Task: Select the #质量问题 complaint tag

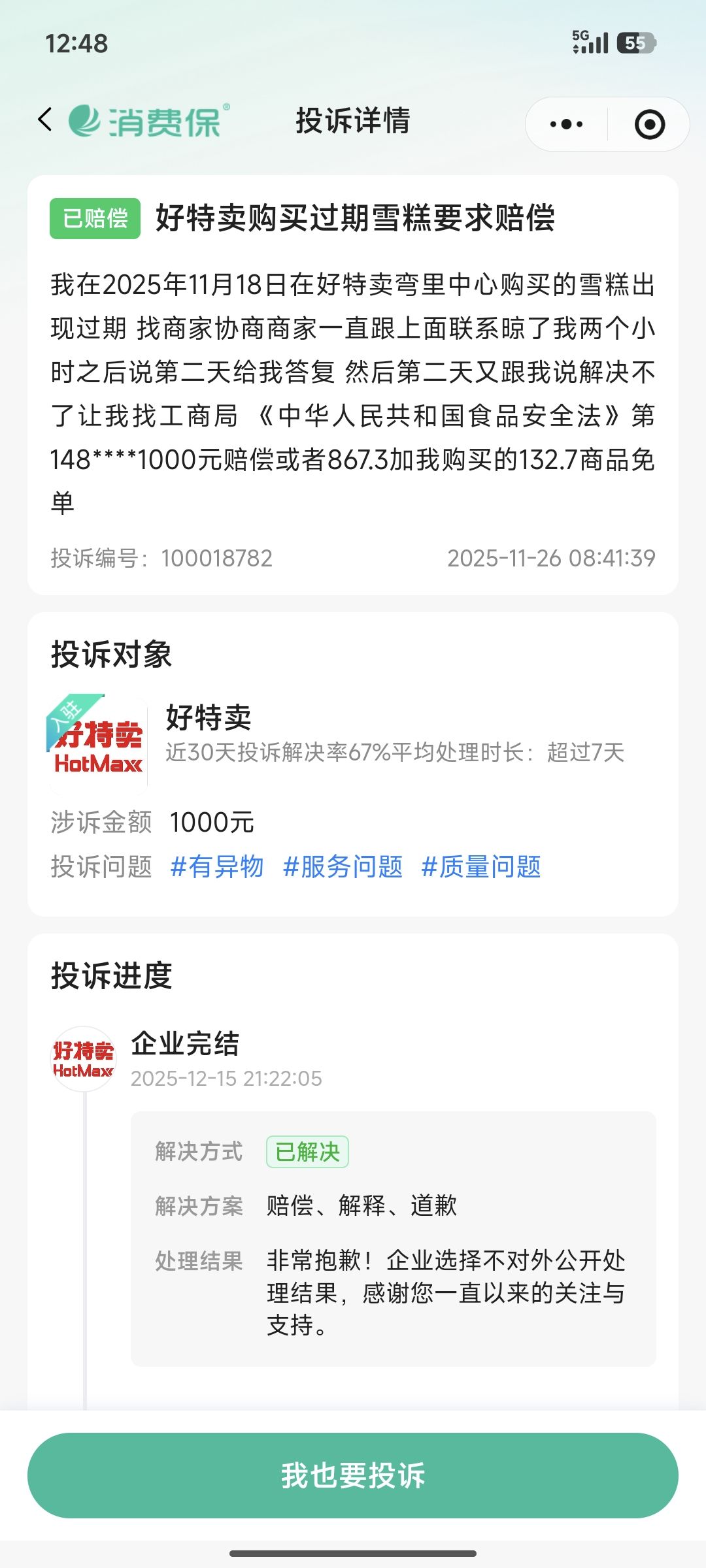Action: point(481,867)
